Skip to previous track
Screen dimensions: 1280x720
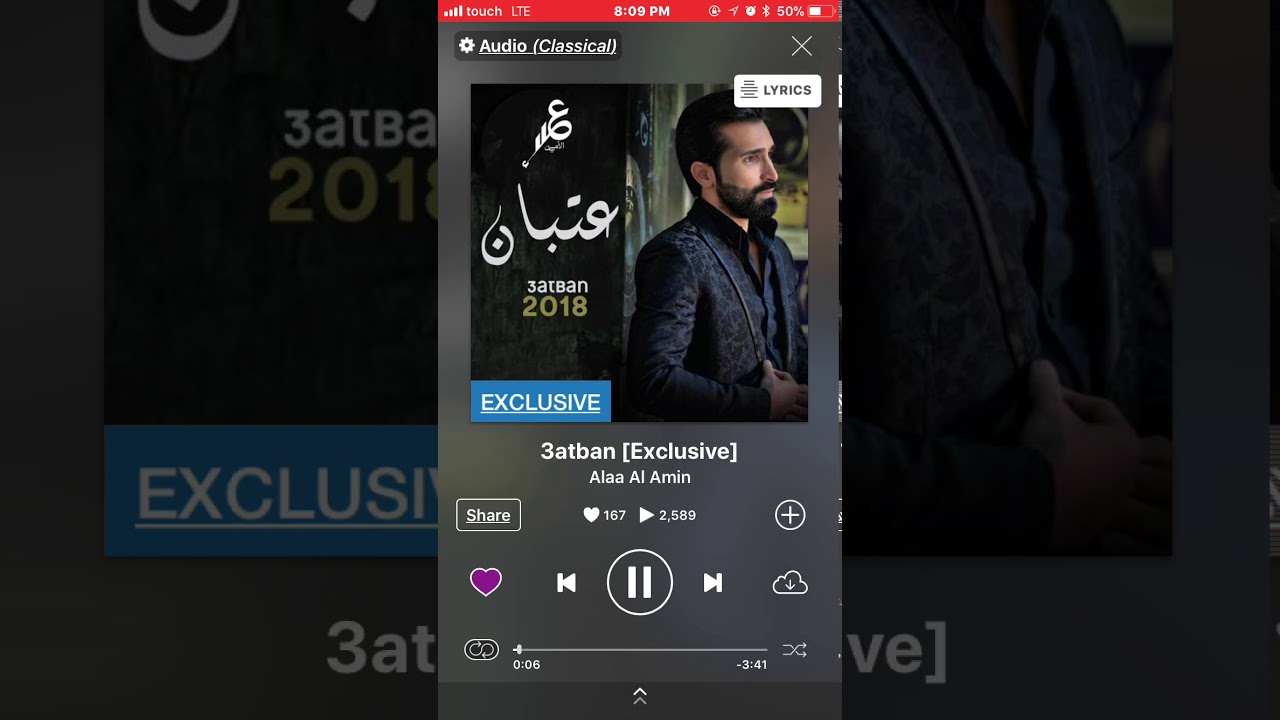(566, 582)
